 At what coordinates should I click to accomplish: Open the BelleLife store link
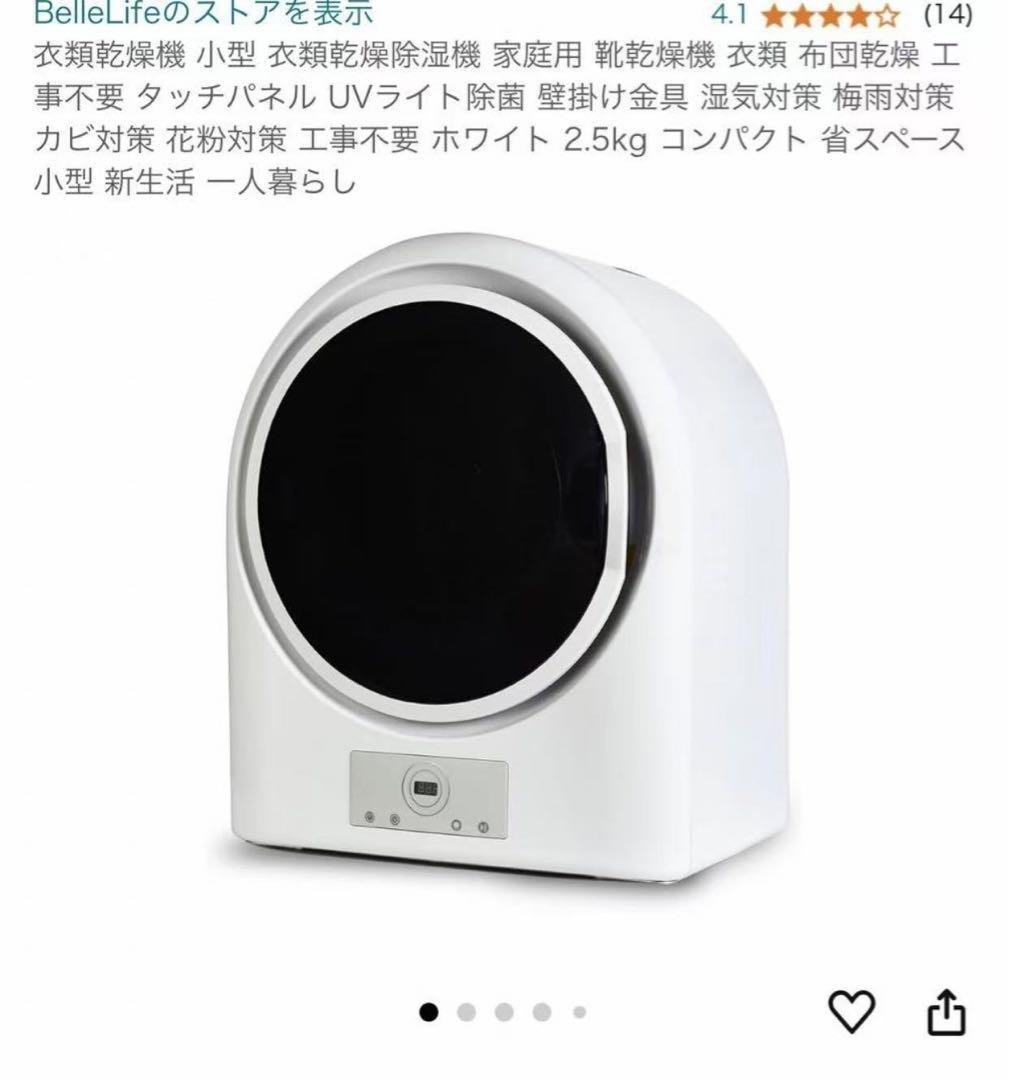point(204,13)
